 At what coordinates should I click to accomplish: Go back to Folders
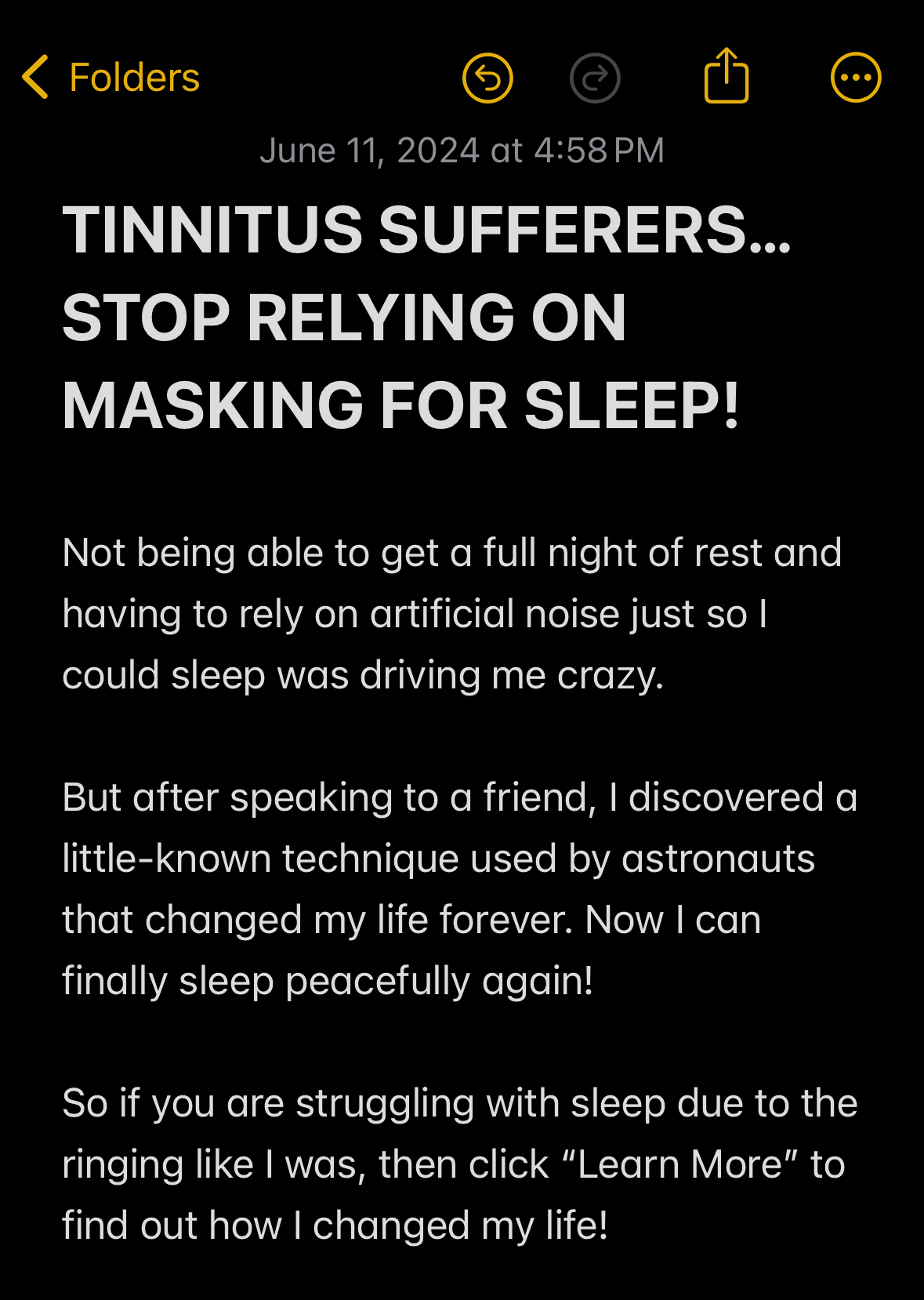coord(111,78)
